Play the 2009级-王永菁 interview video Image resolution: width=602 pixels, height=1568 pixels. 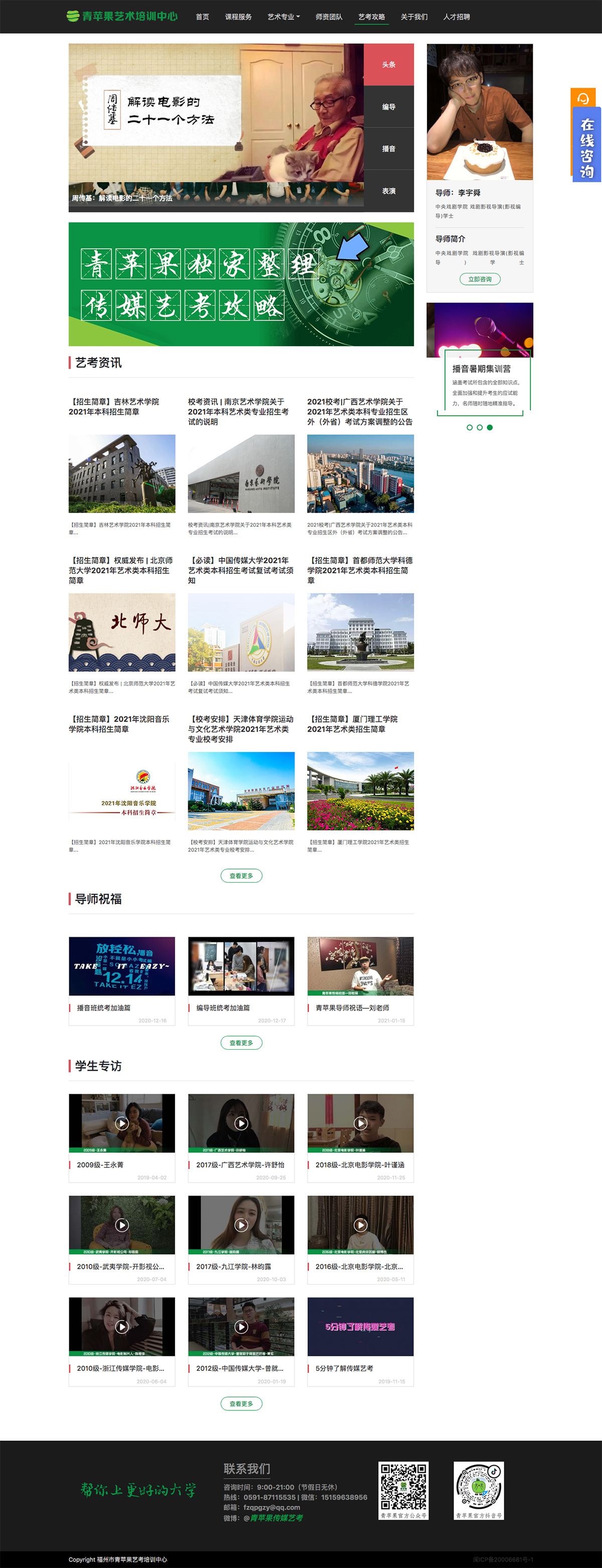122,1123
